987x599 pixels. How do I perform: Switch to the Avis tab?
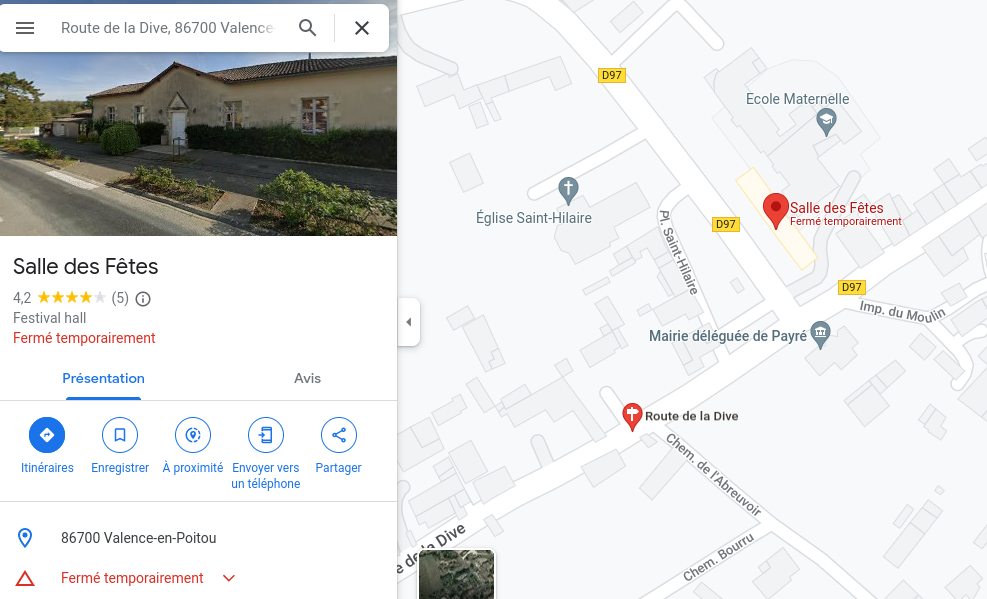pyautogui.click(x=307, y=378)
